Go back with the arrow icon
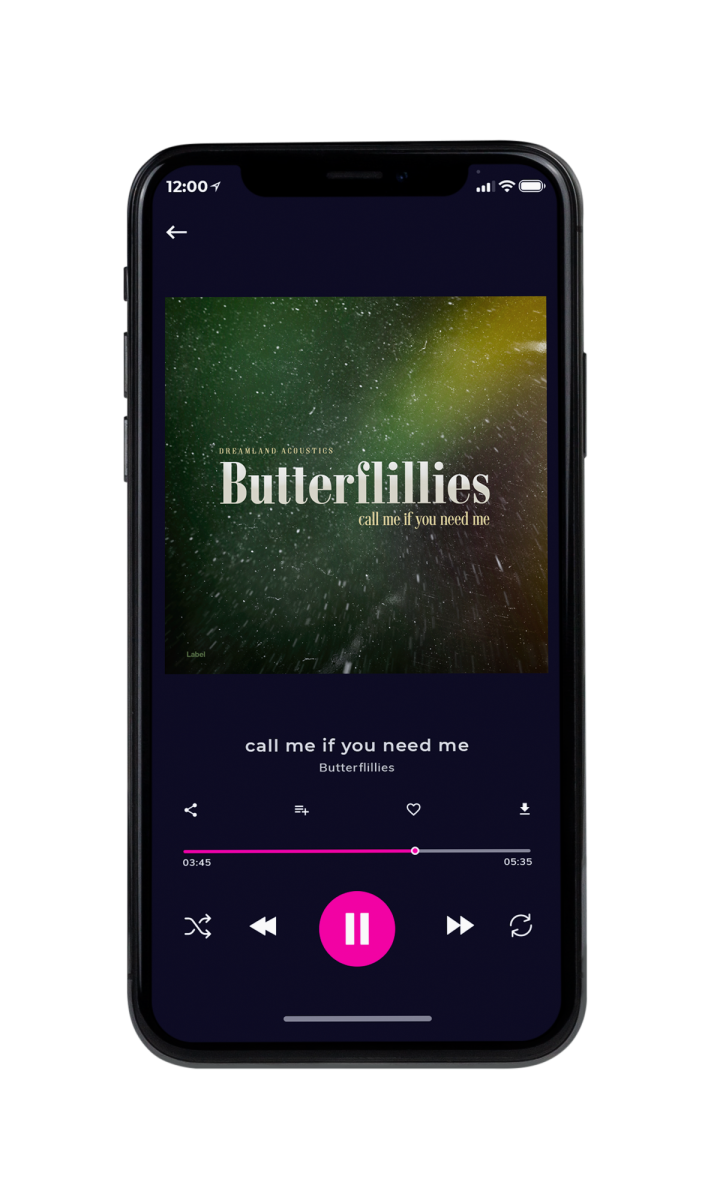720x1200 pixels. click(177, 232)
